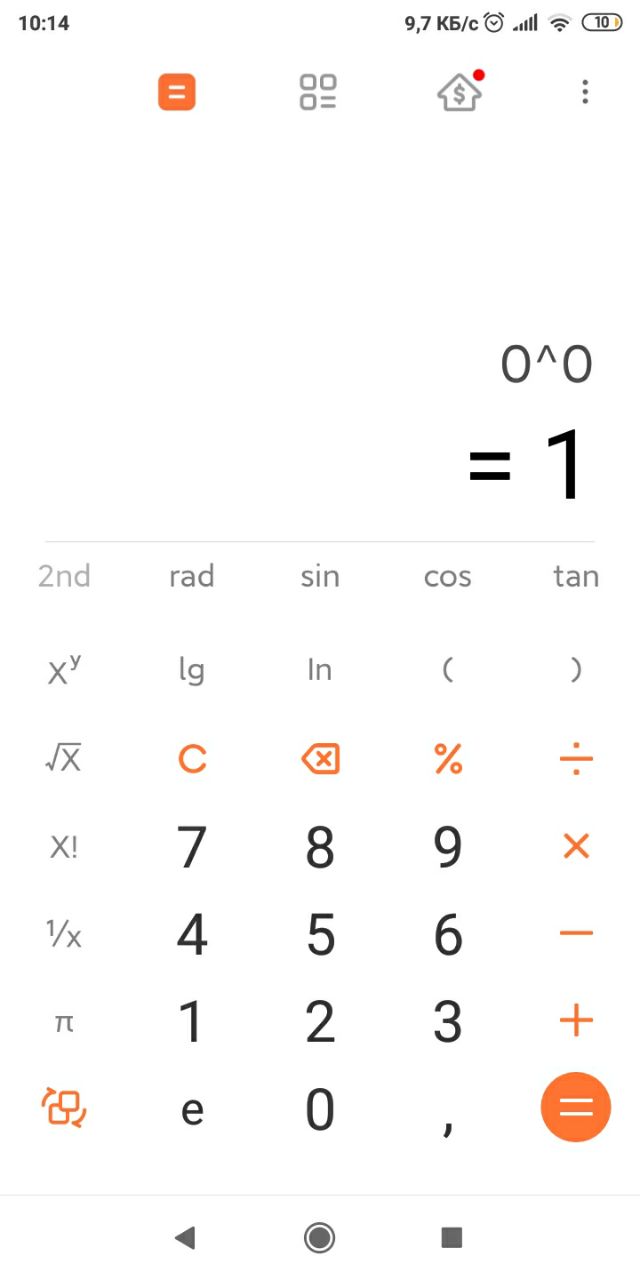Tap the plus operator
This screenshot has height=1280, width=640.
576,1021
